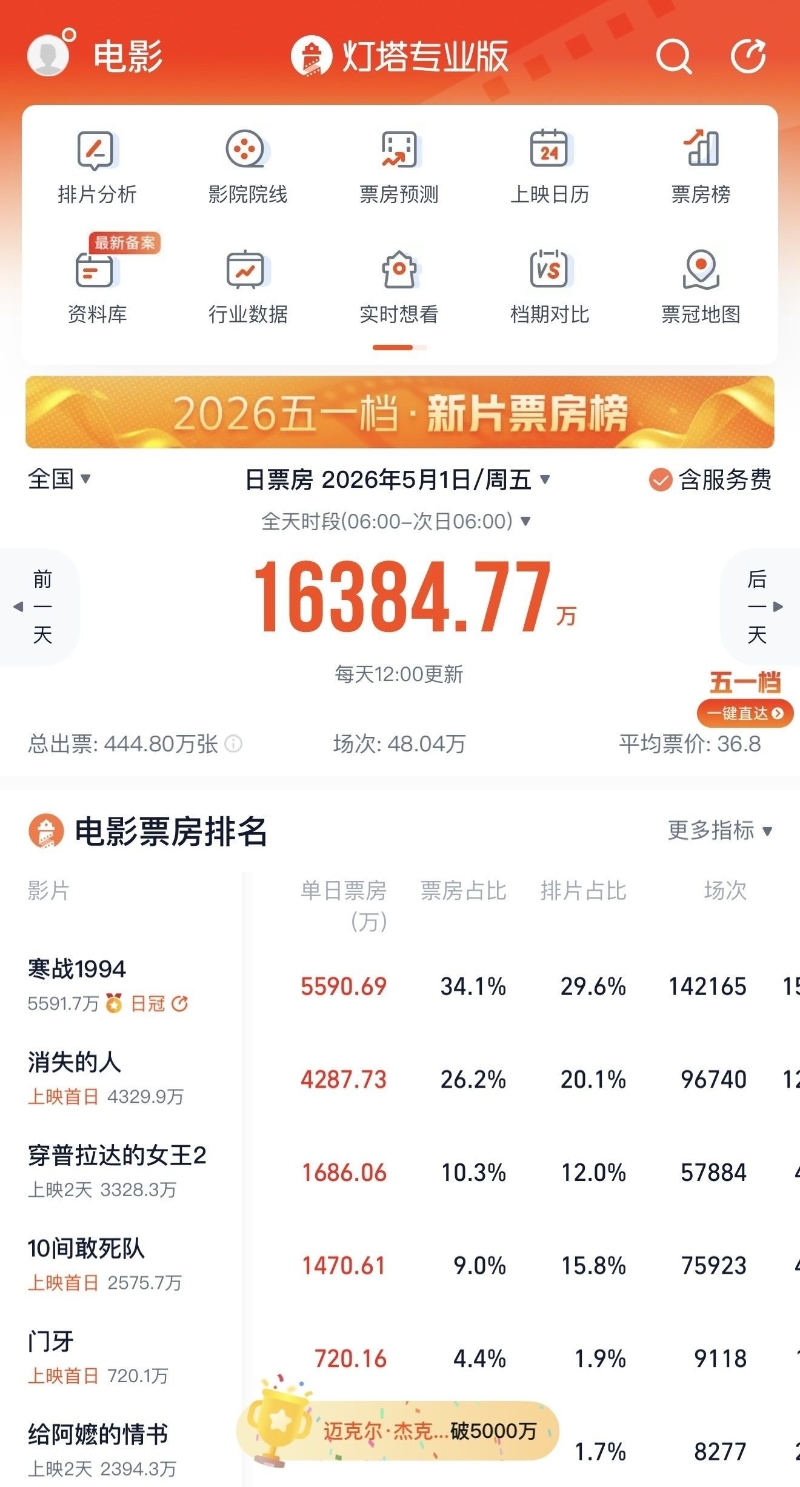Go to 前一天 box office
Image resolution: width=800 pixels, height=1487 pixels.
40,607
